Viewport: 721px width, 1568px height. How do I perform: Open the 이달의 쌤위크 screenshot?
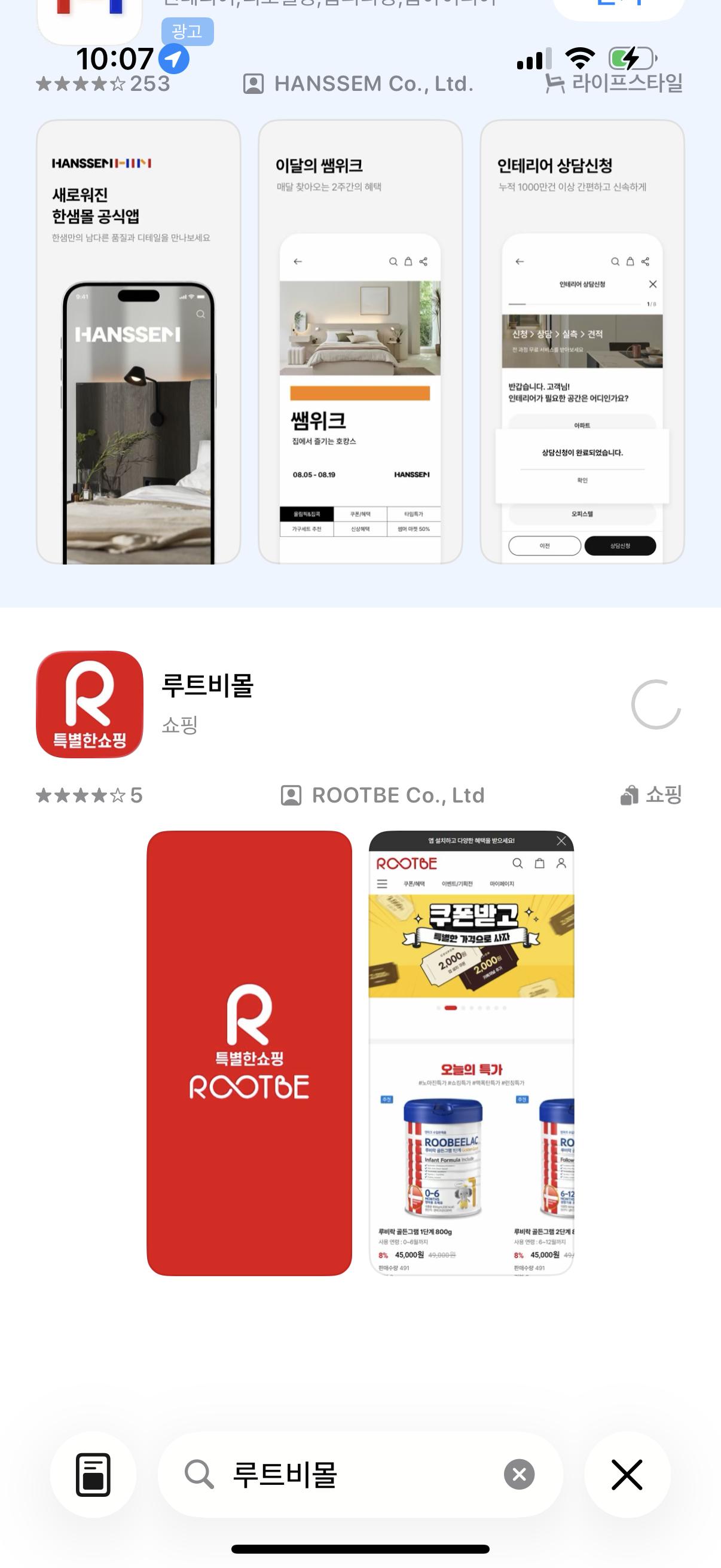(360, 341)
